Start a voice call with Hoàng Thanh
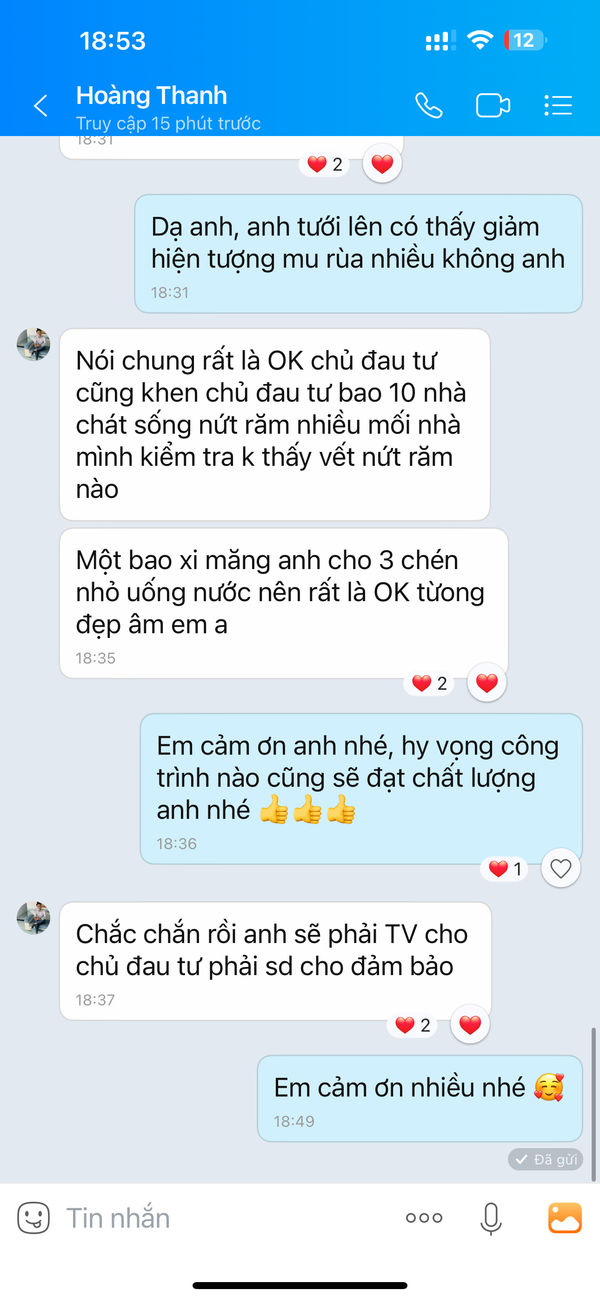Viewport: 600px width, 1300px height. pos(429,105)
